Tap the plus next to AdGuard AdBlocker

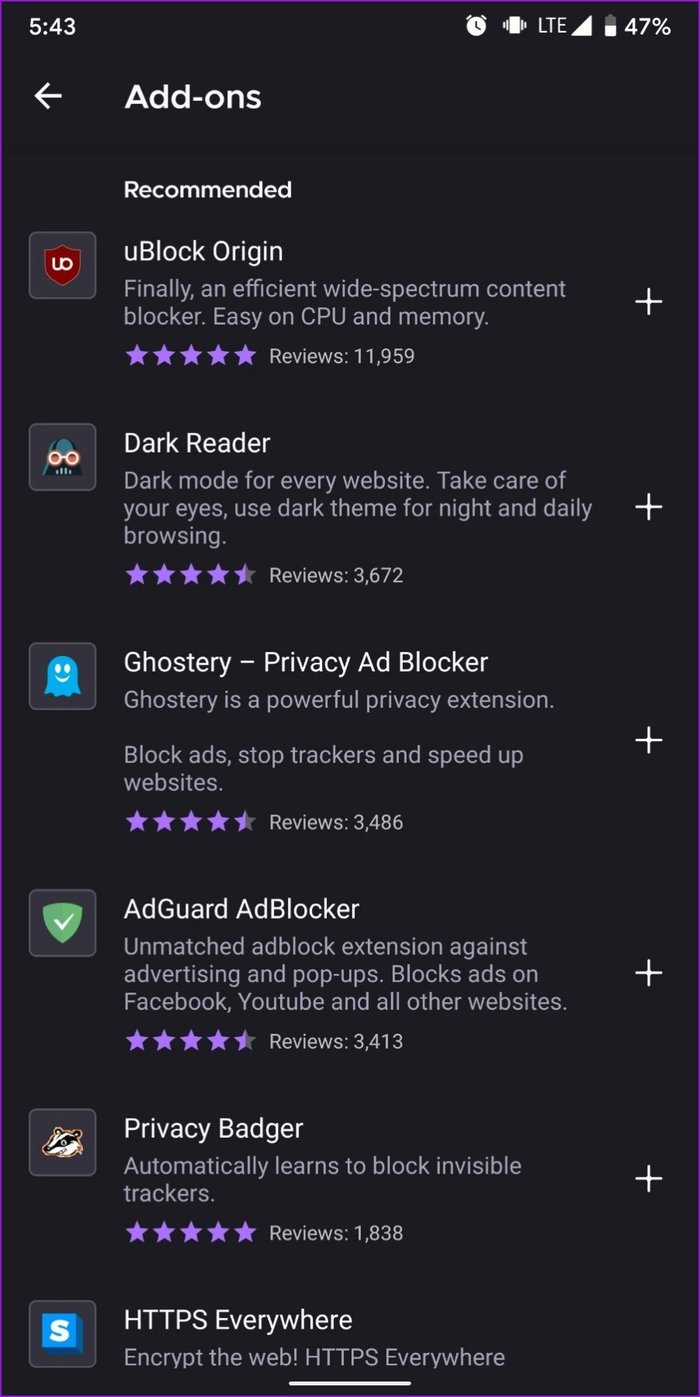tap(648, 973)
